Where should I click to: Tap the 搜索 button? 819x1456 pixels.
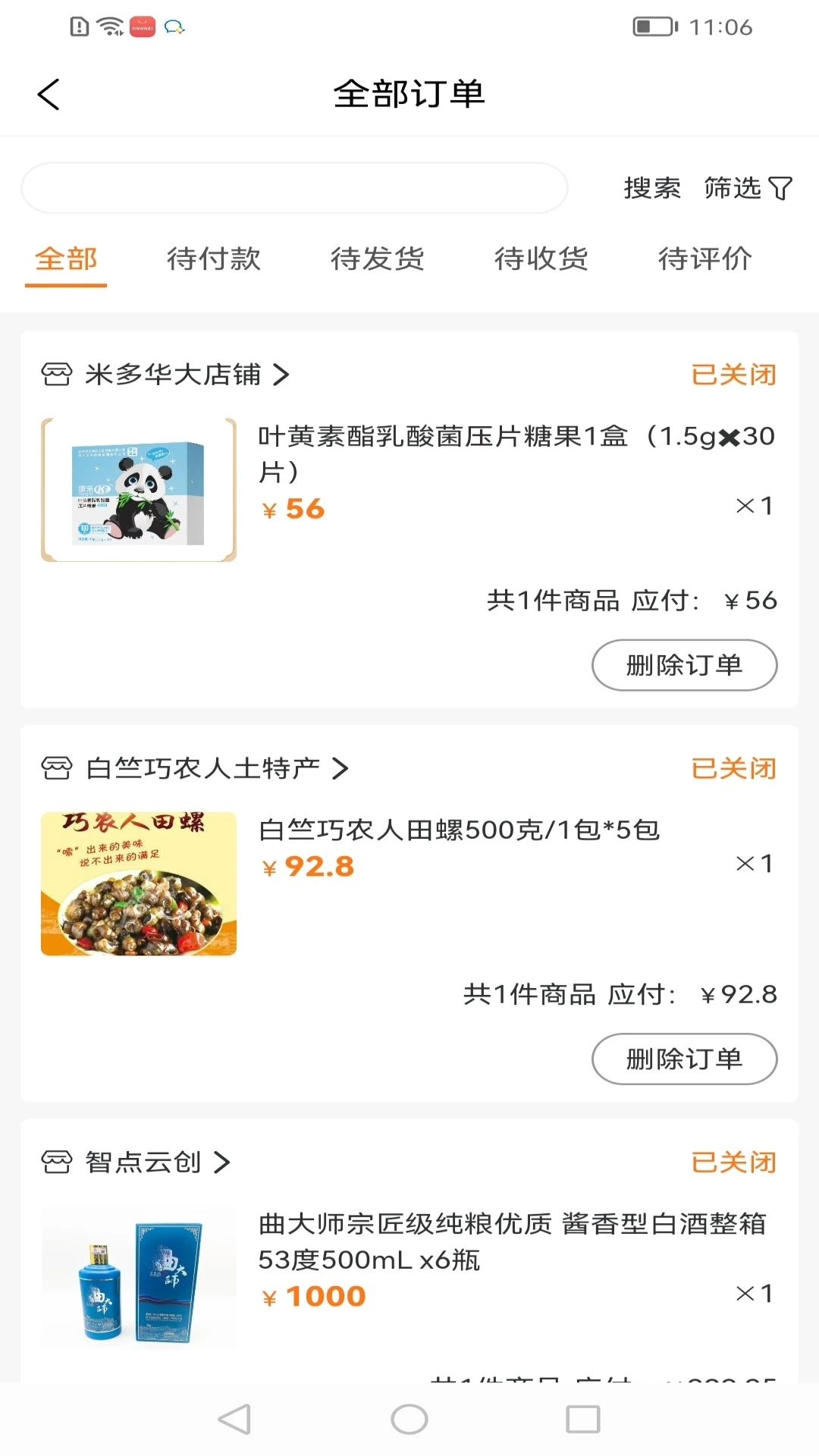coord(652,188)
